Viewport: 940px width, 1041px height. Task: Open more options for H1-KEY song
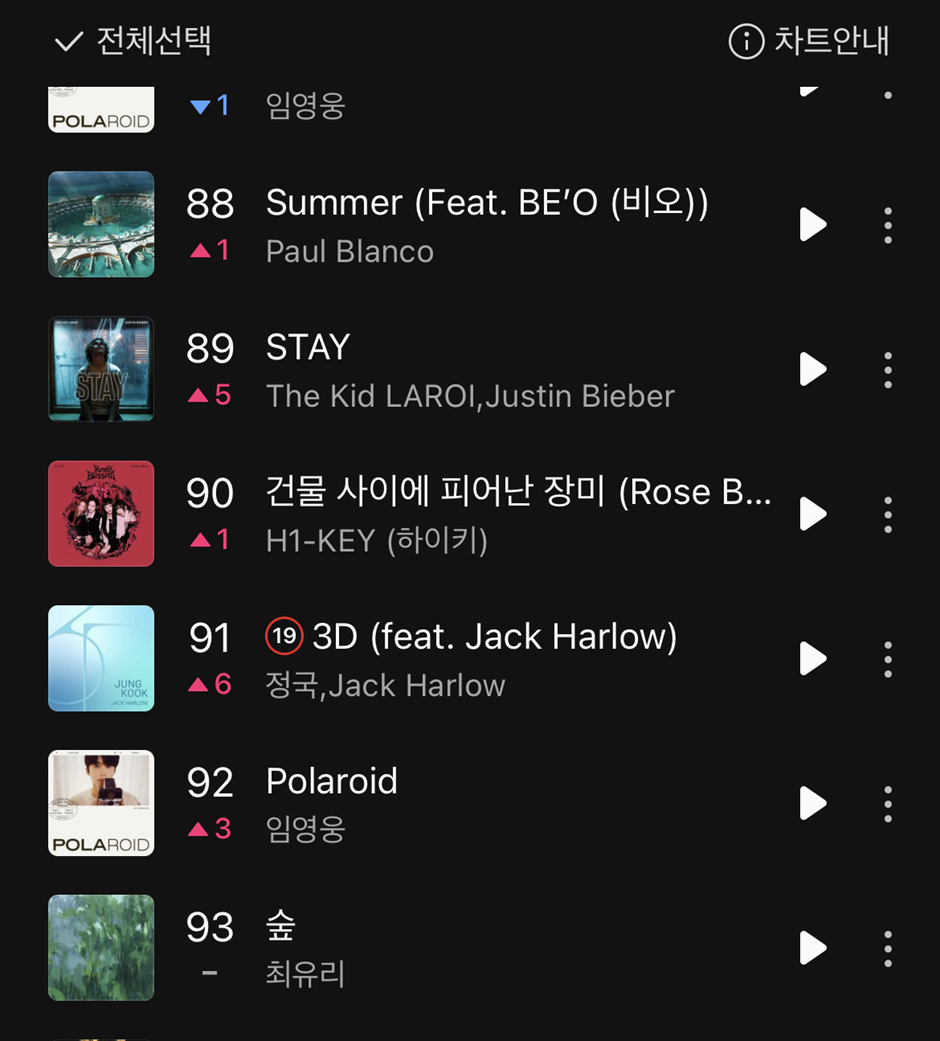point(887,514)
